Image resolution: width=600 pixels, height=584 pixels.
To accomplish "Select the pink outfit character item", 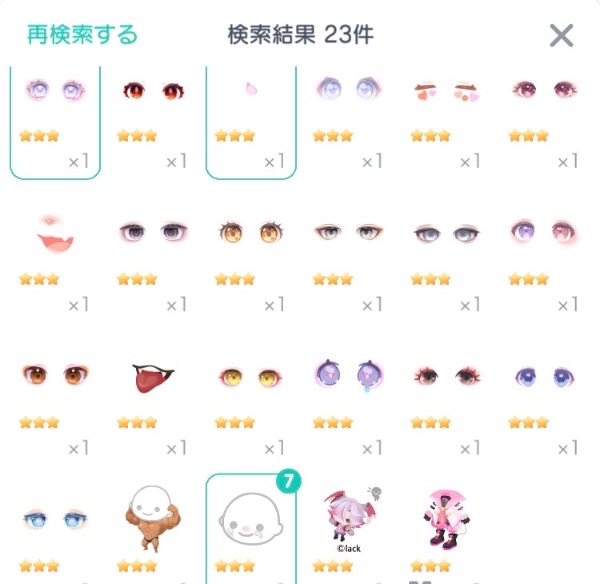I will (447, 530).
